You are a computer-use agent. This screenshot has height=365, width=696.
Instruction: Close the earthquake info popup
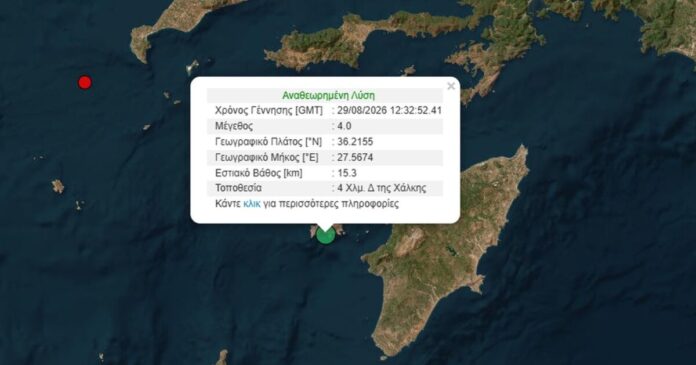[x=451, y=86]
